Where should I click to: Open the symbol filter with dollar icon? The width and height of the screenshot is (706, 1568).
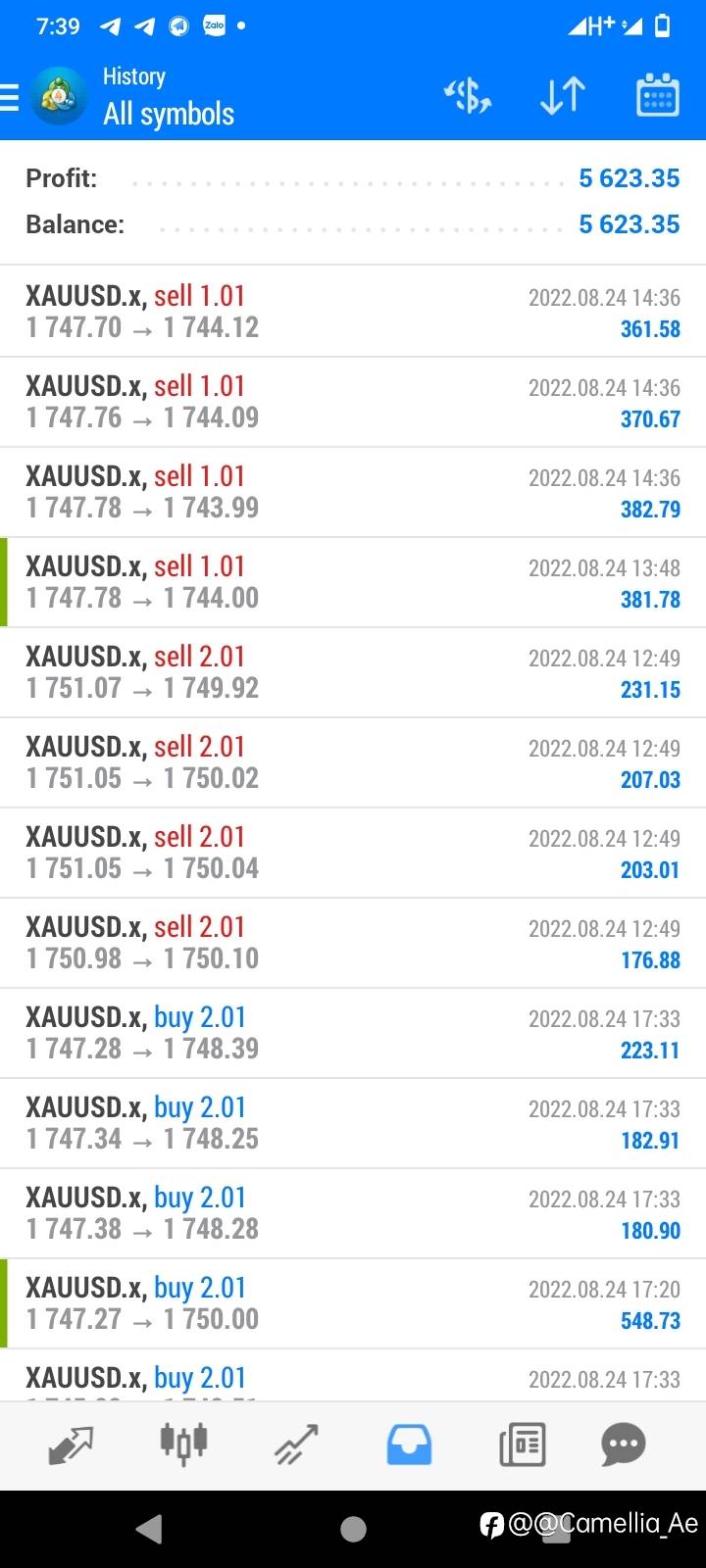[468, 96]
